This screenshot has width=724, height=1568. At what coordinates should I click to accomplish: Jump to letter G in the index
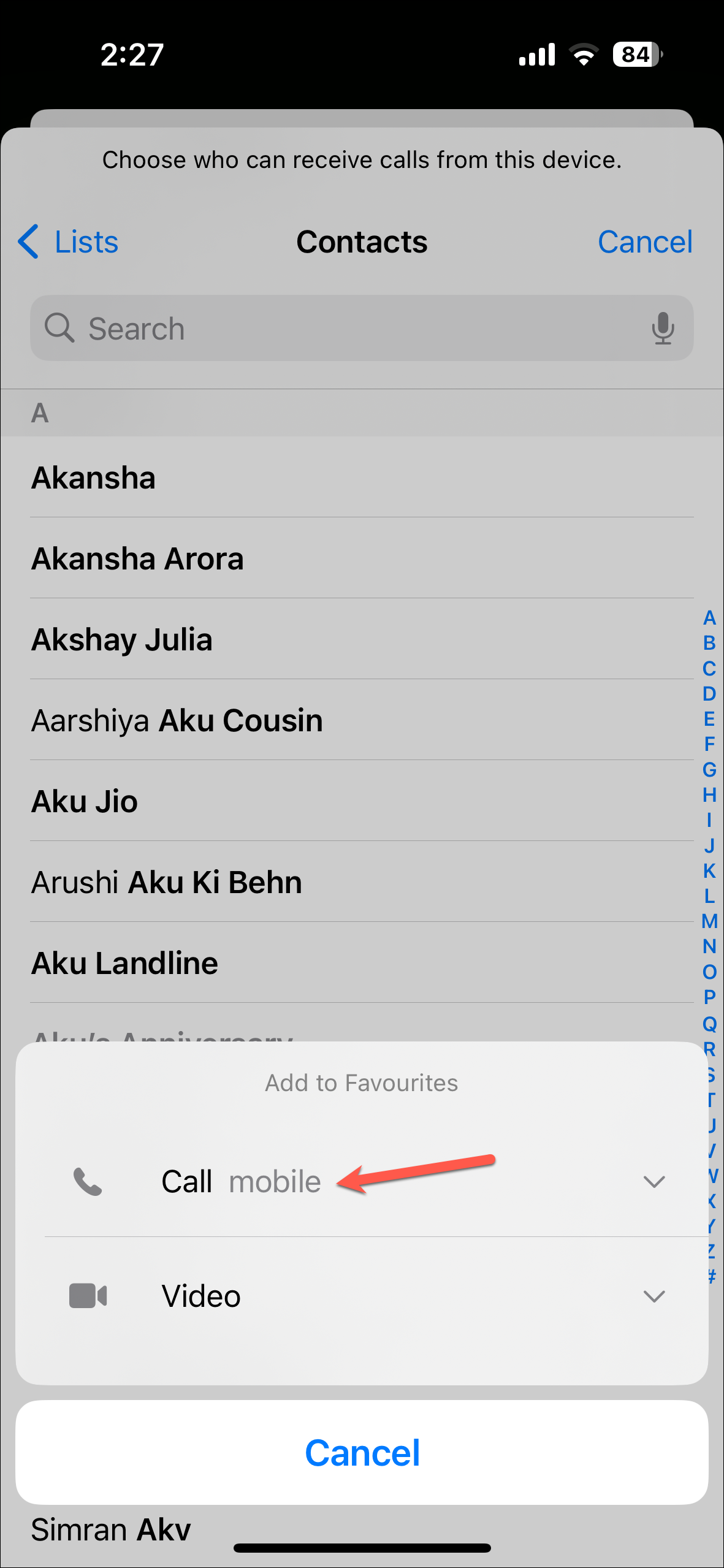click(709, 769)
